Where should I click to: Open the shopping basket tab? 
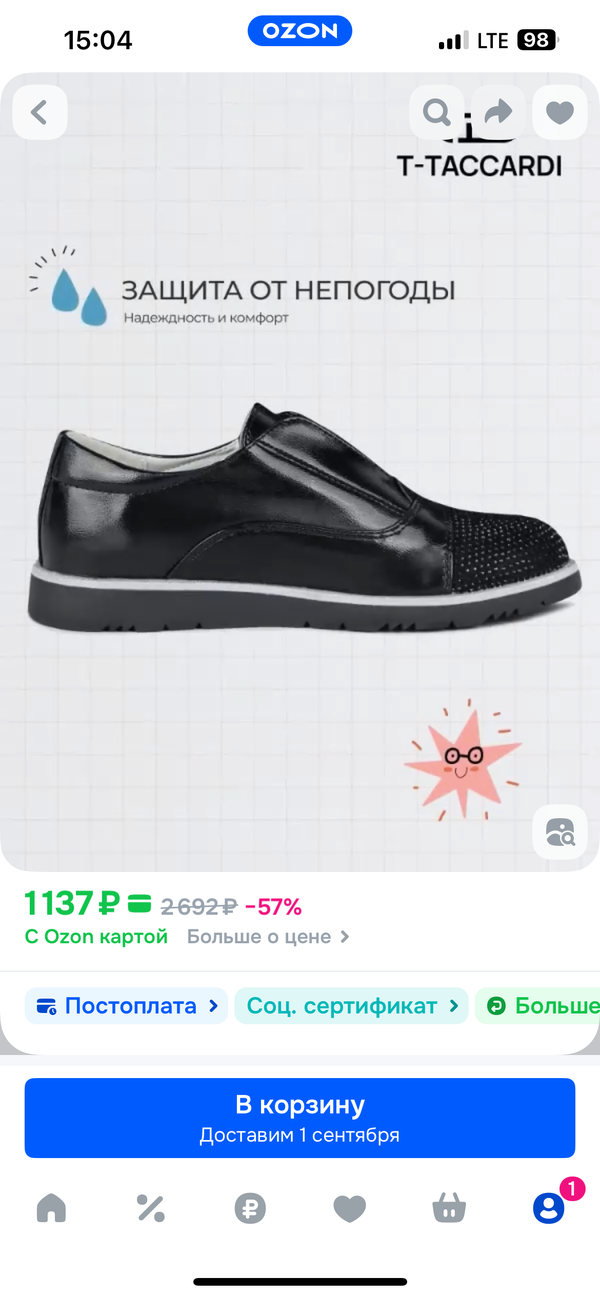click(449, 1209)
